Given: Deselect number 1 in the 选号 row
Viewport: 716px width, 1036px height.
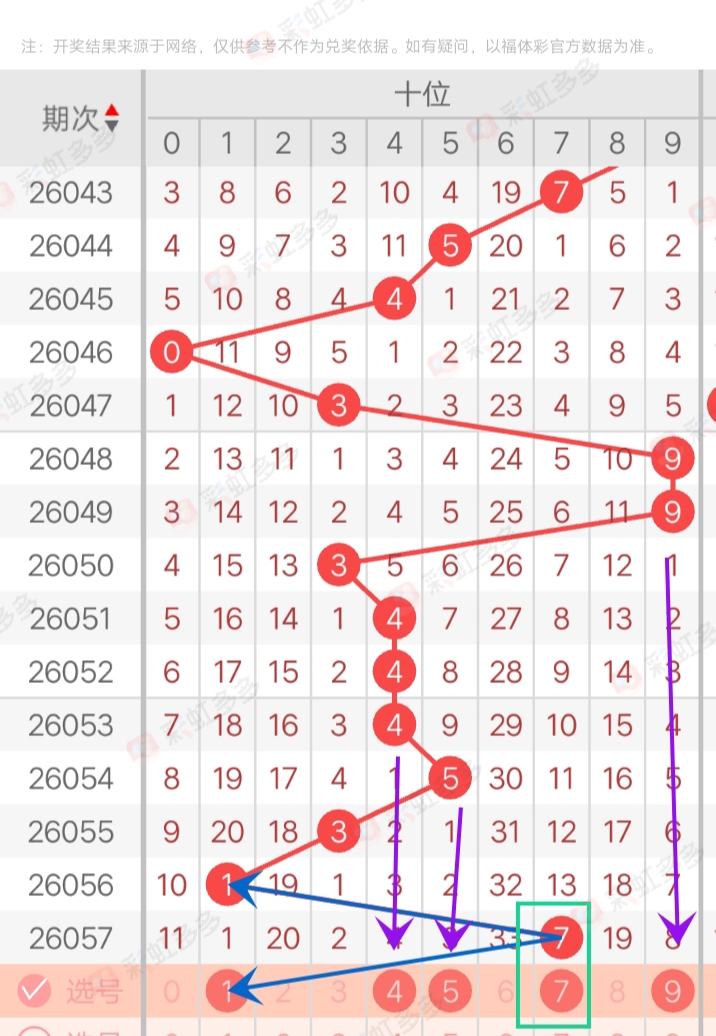Looking at the screenshot, I should point(228,991).
